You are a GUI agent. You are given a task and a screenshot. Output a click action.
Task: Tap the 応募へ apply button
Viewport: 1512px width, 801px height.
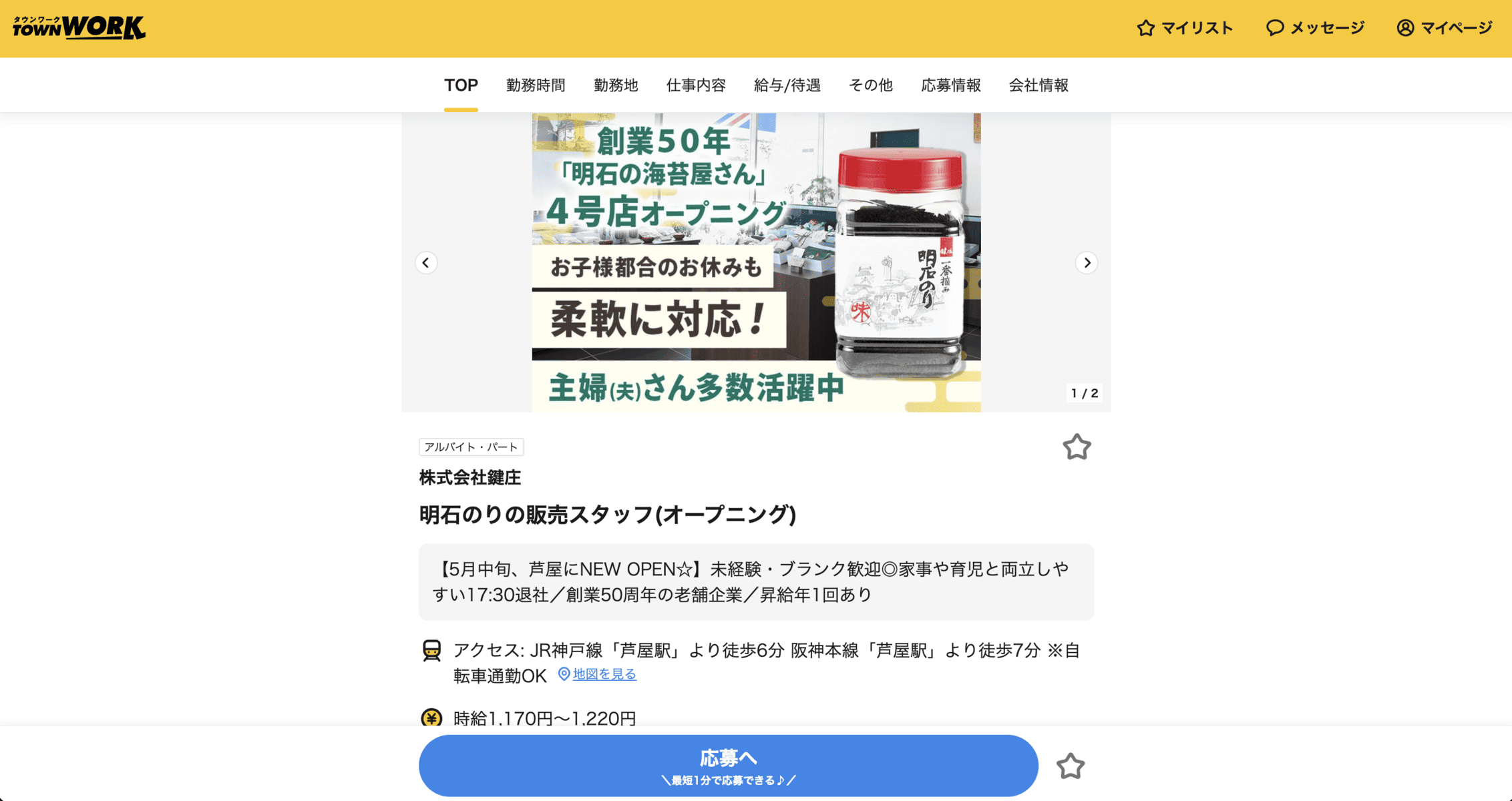pos(728,766)
